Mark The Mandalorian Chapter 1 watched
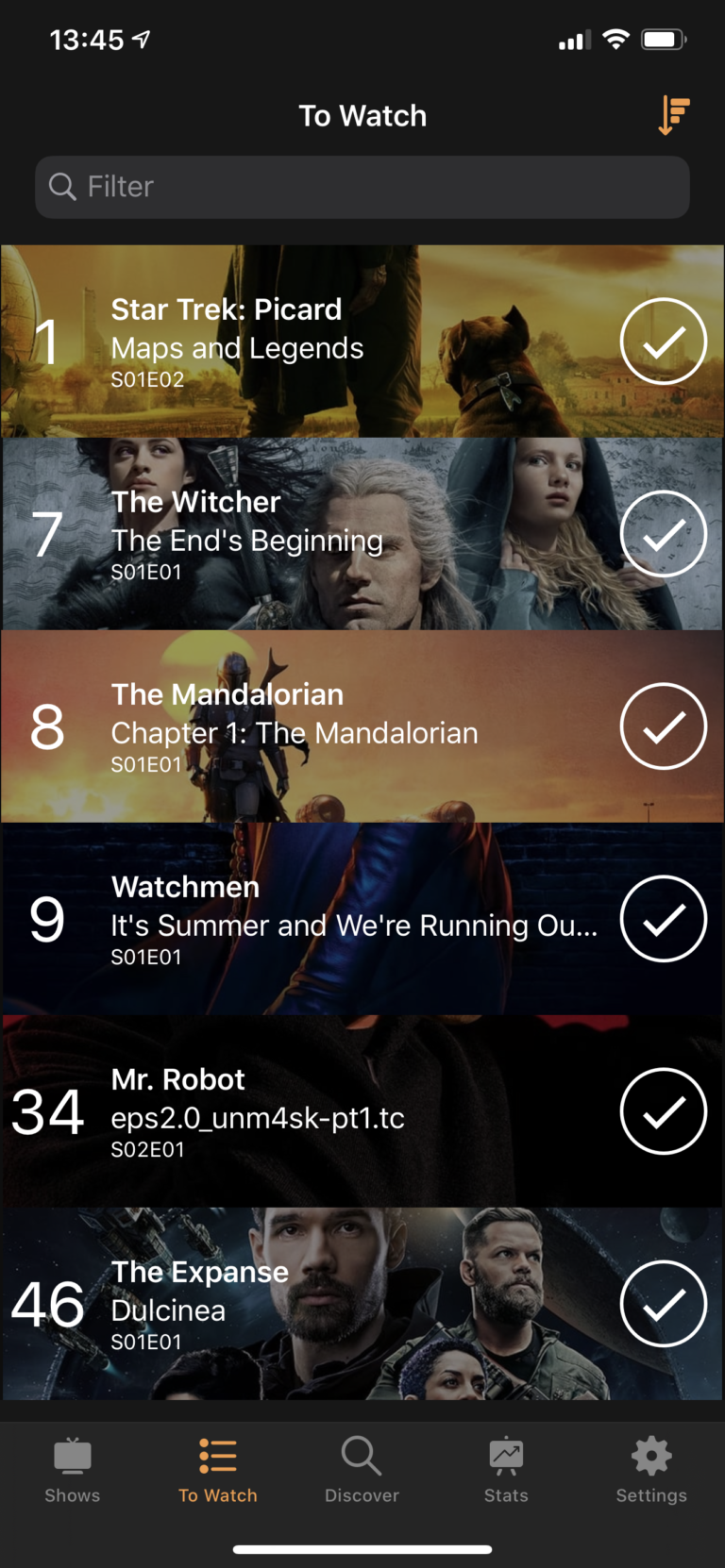 coord(664,726)
